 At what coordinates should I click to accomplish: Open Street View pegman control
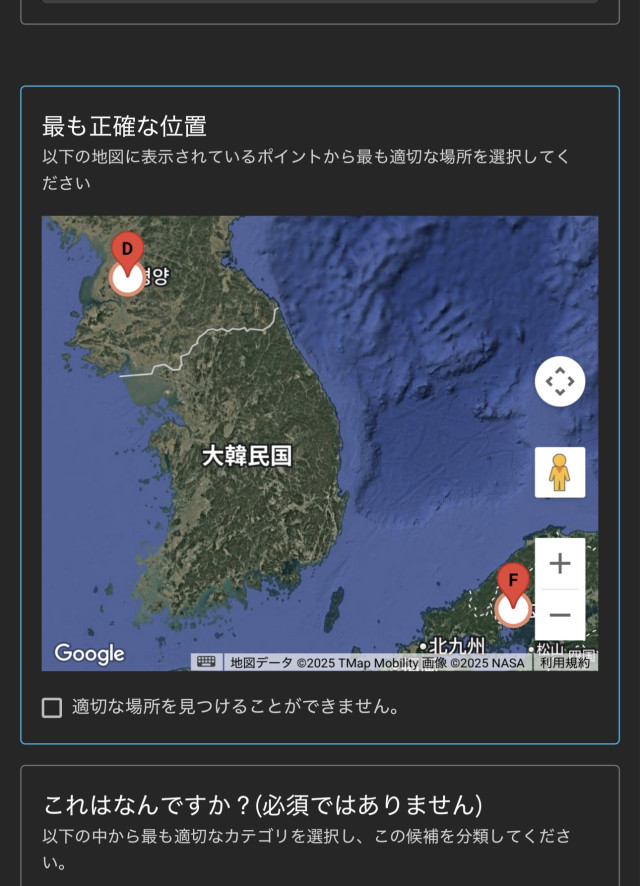559,472
